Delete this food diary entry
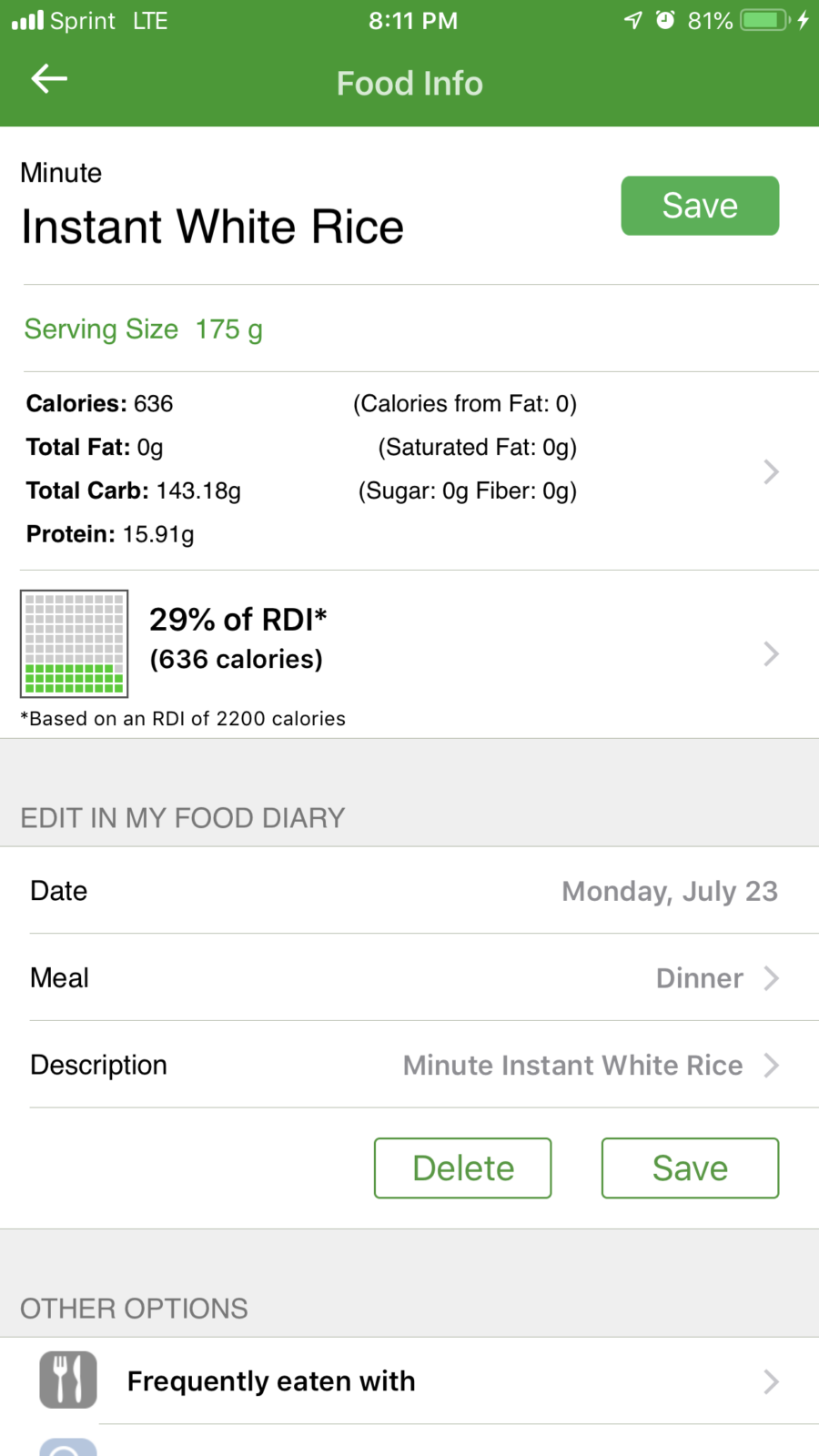The height and width of the screenshot is (1456, 819). 463,1168
